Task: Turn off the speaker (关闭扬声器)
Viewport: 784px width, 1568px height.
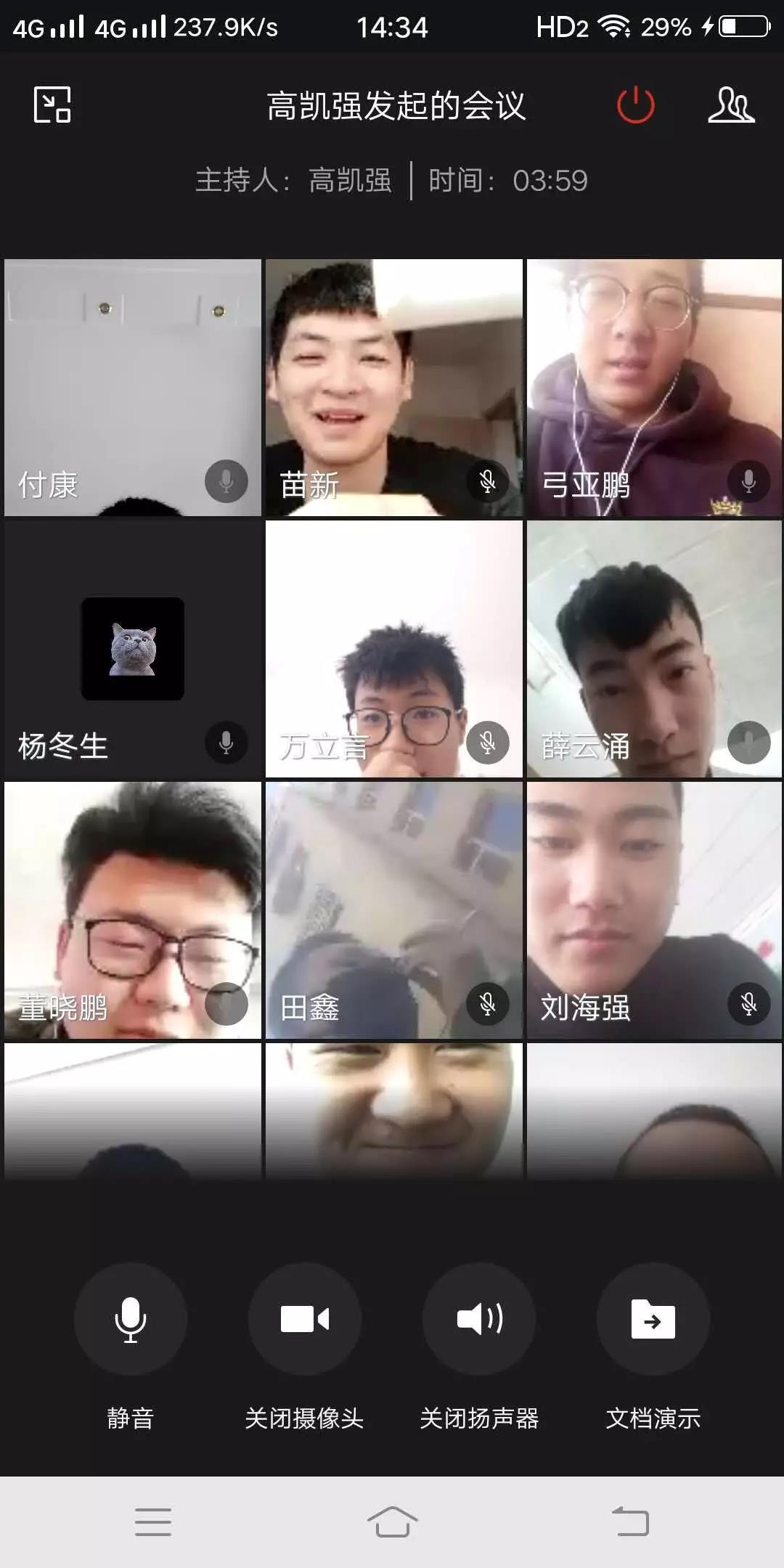Action: point(479,1319)
